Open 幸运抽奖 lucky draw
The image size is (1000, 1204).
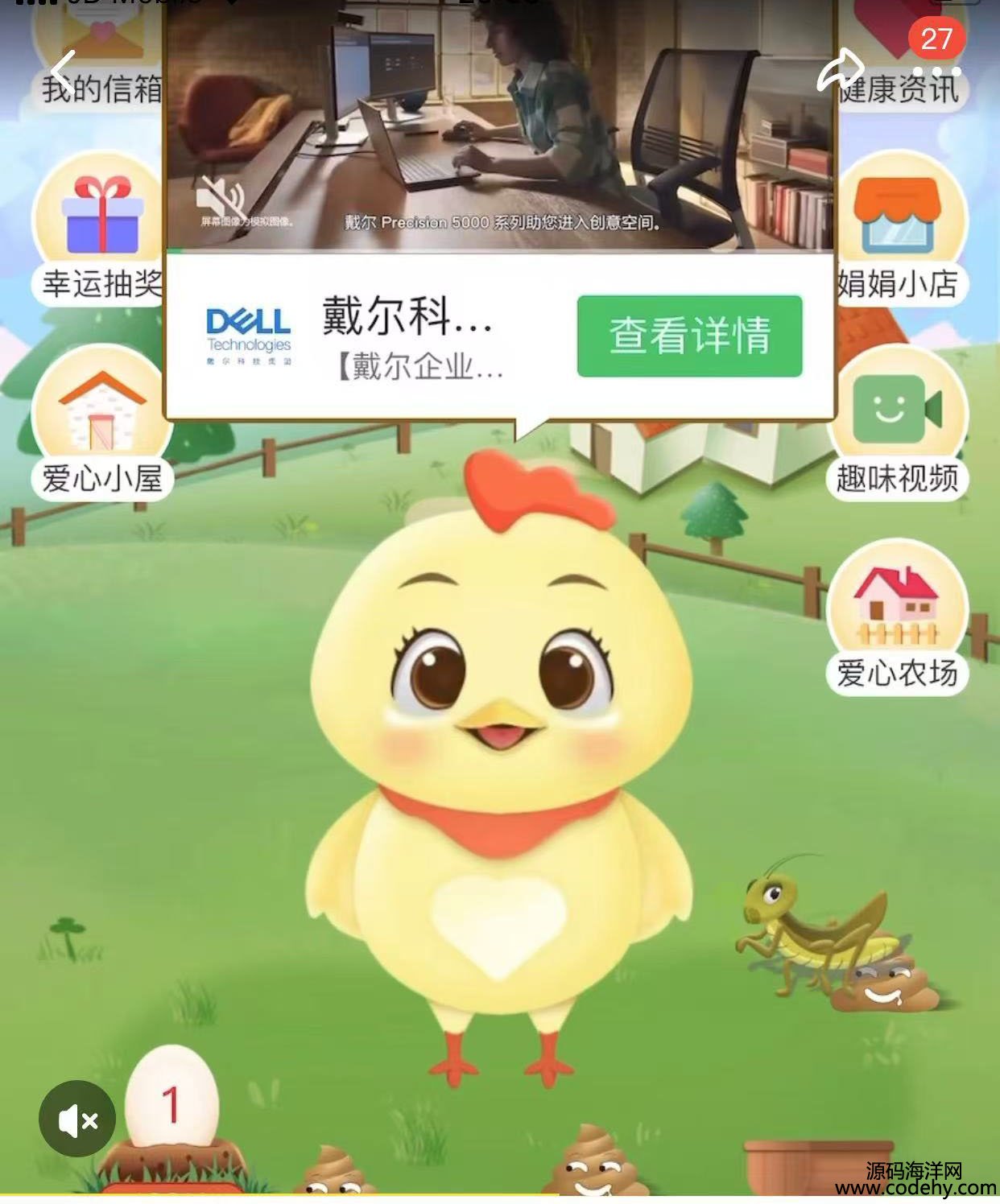(102, 232)
